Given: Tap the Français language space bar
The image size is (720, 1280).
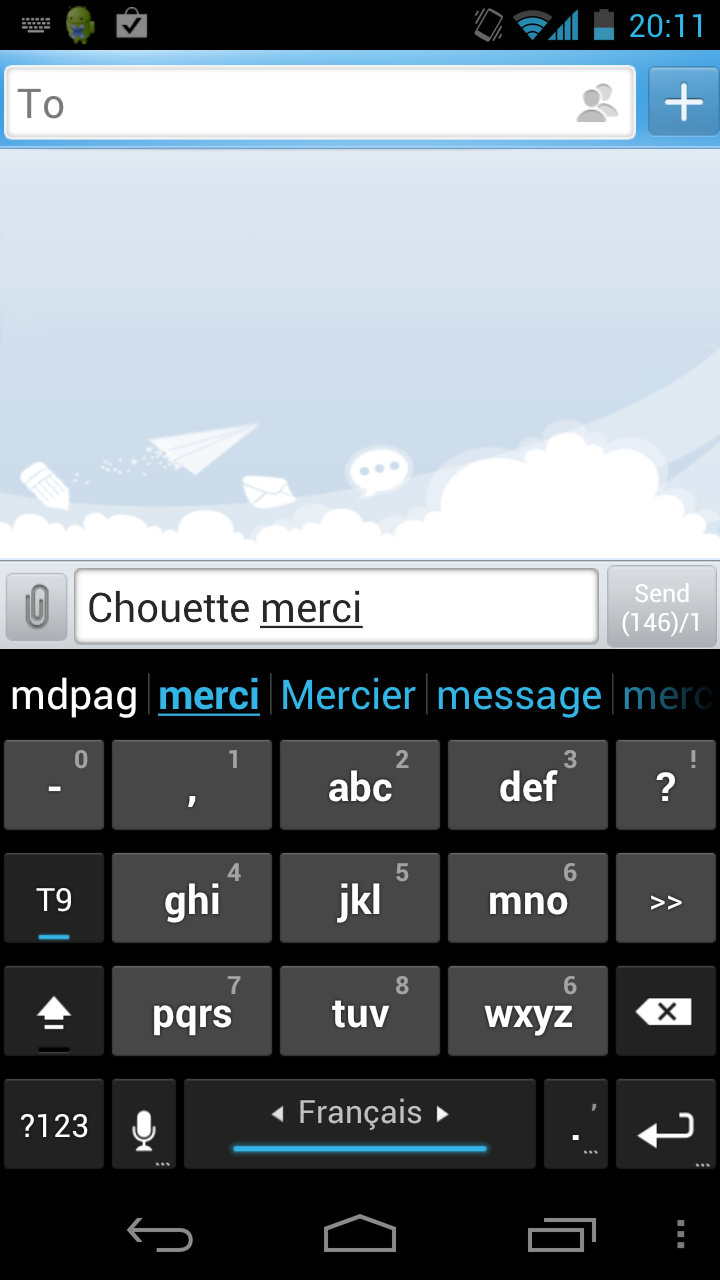Looking at the screenshot, I should (360, 1123).
